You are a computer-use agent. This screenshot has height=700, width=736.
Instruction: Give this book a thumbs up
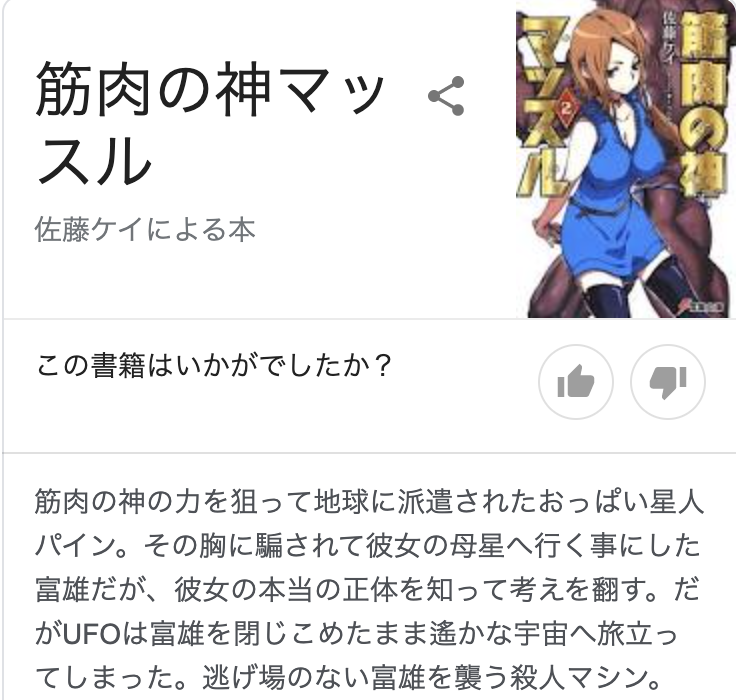[576, 381]
